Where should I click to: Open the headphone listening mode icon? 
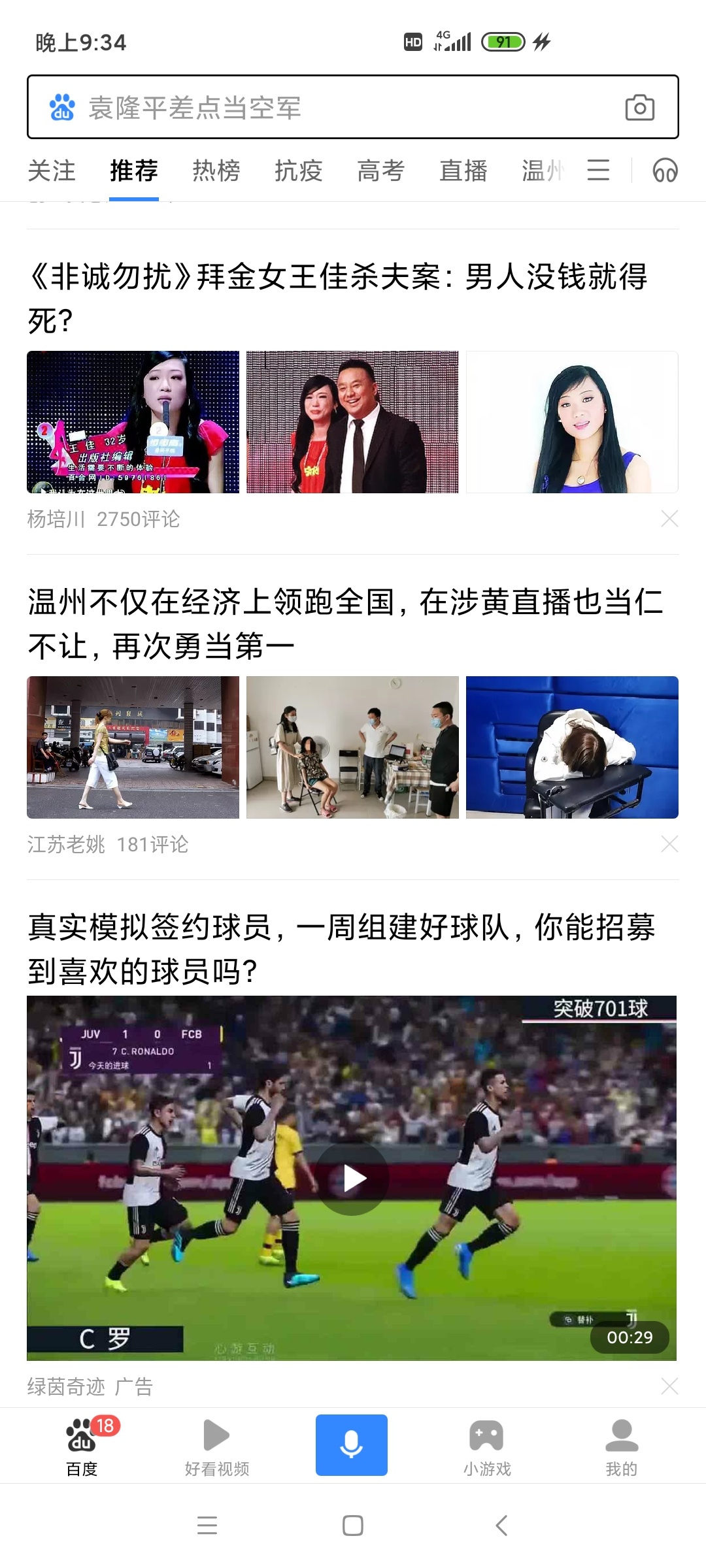pos(665,171)
